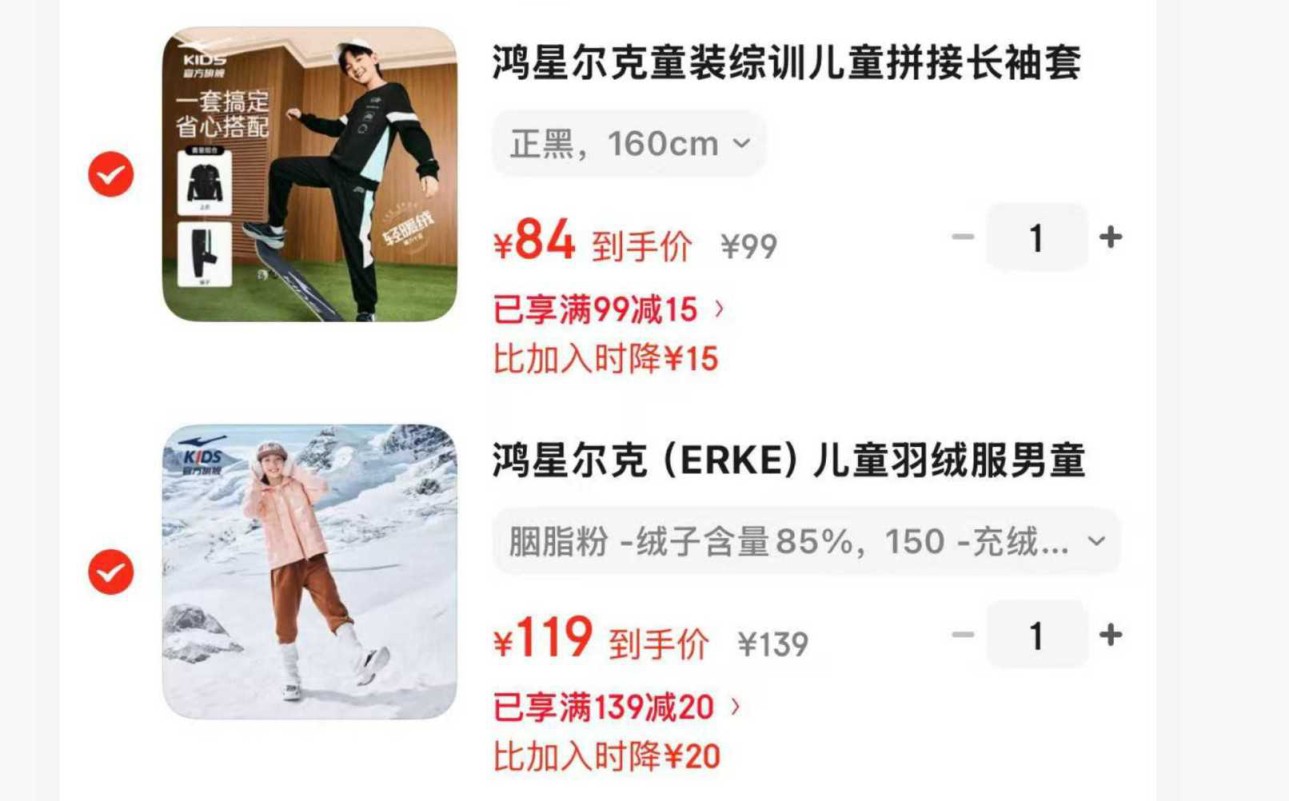Uncheck the ERKE 儿童羽绒服 item
The width and height of the screenshot is (1289, 801).
coord(111,572)
